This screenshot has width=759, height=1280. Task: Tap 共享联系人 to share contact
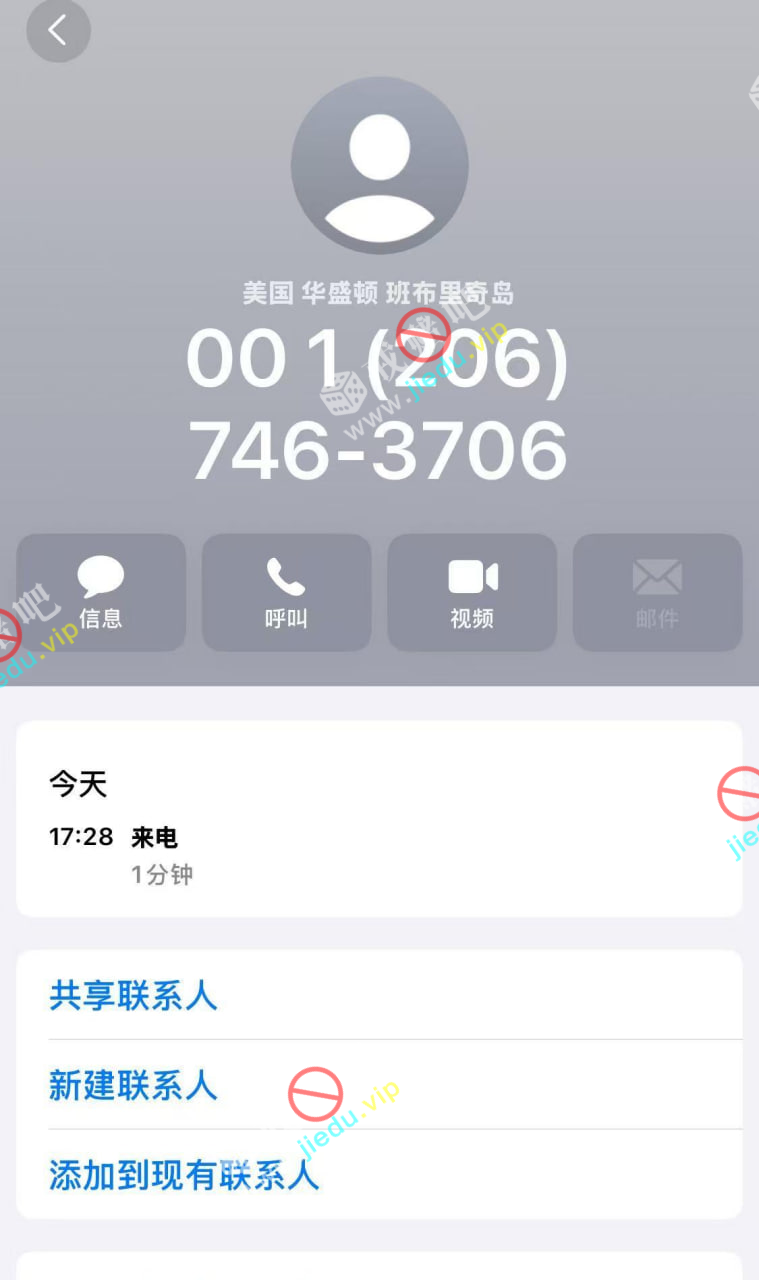click(134, 996)
